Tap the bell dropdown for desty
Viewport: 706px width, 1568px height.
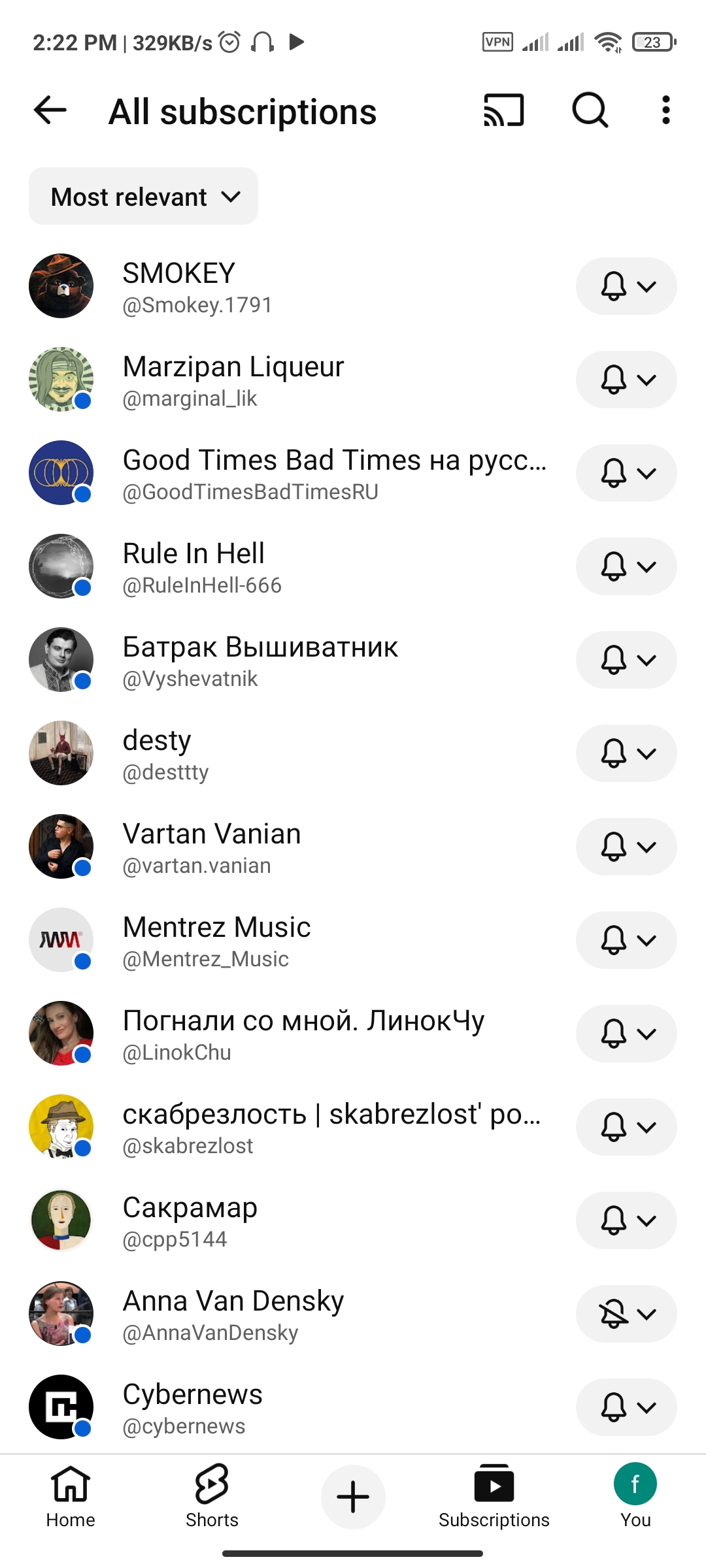626,753
